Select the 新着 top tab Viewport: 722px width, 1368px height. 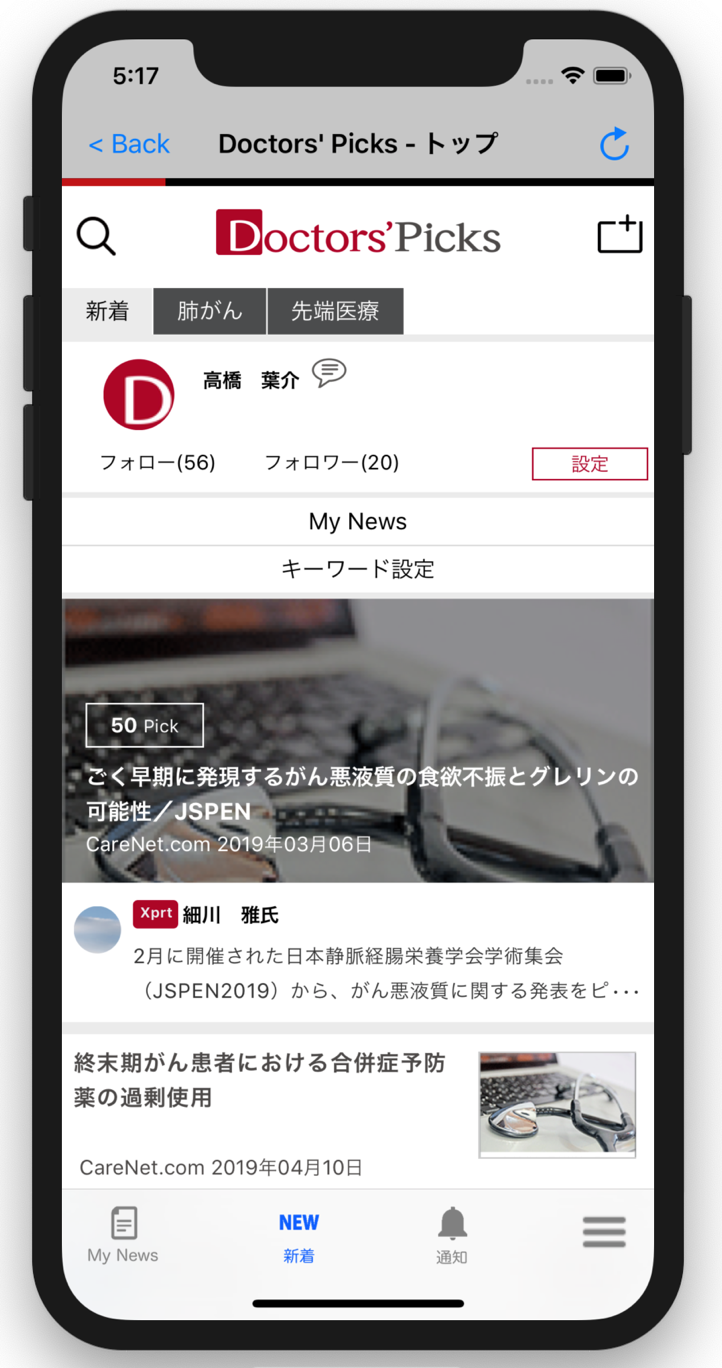(107, 311)
